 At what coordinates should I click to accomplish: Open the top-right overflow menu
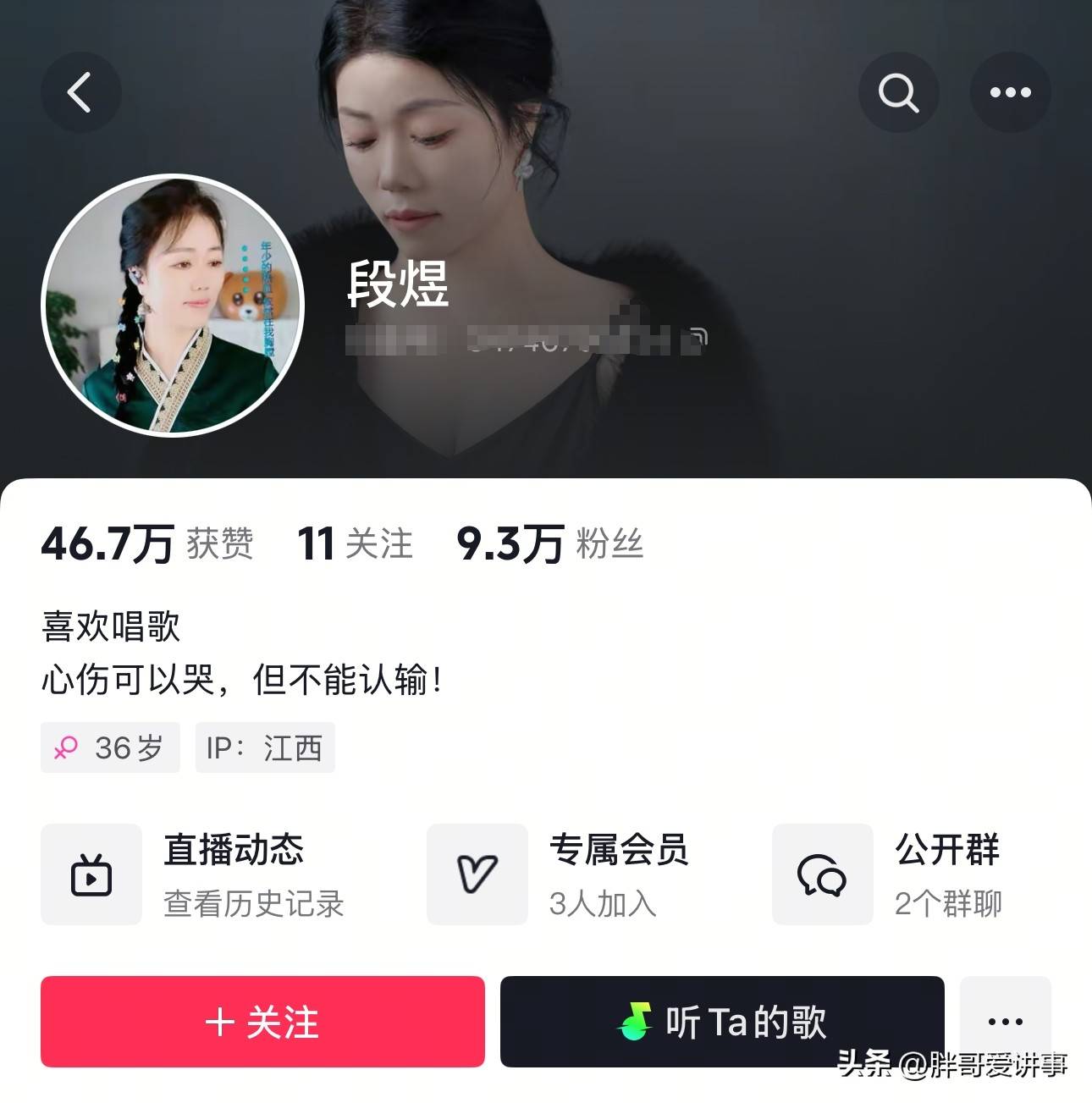click(1010, 92)
